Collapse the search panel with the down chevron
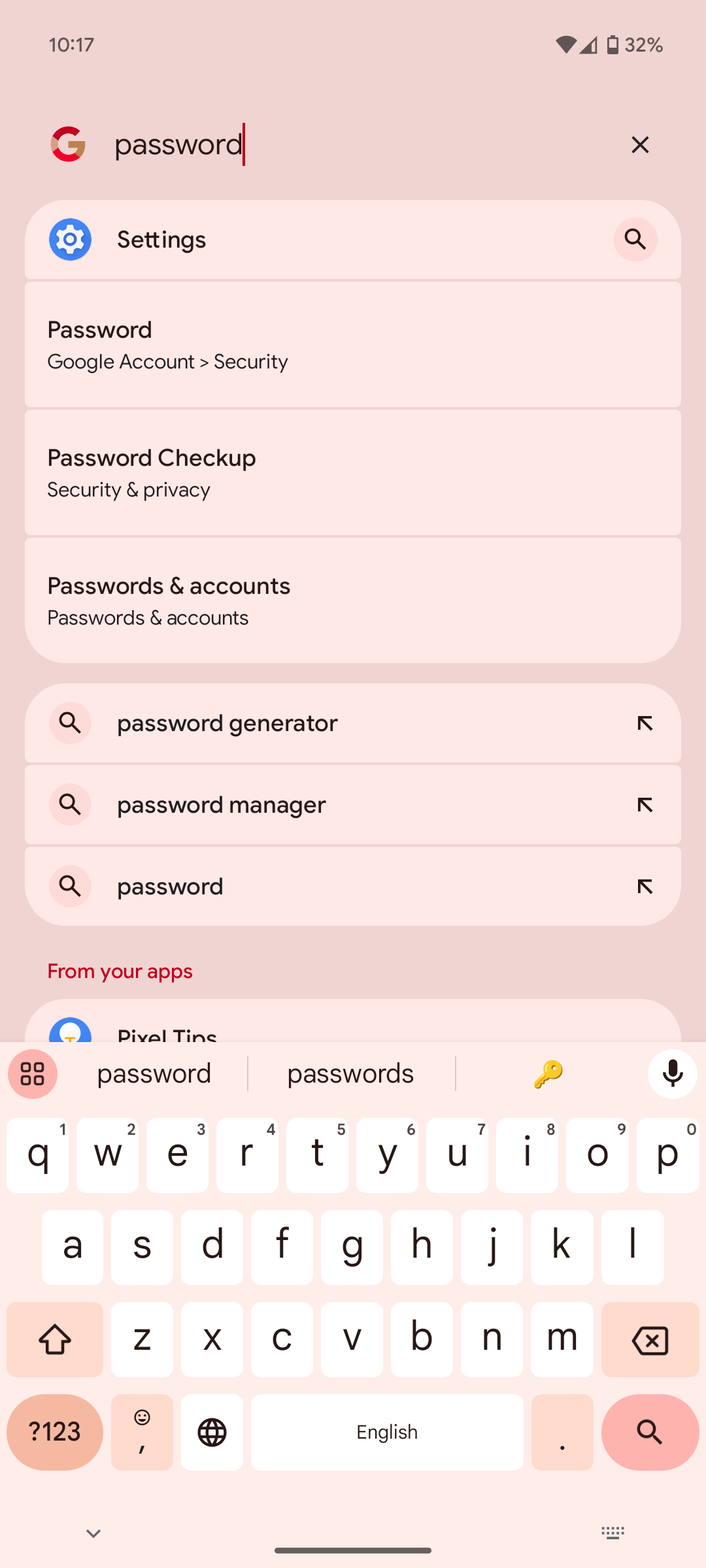Image resolution: width=706 pixels, height=1568 pixels. [x=93, y=1533]
